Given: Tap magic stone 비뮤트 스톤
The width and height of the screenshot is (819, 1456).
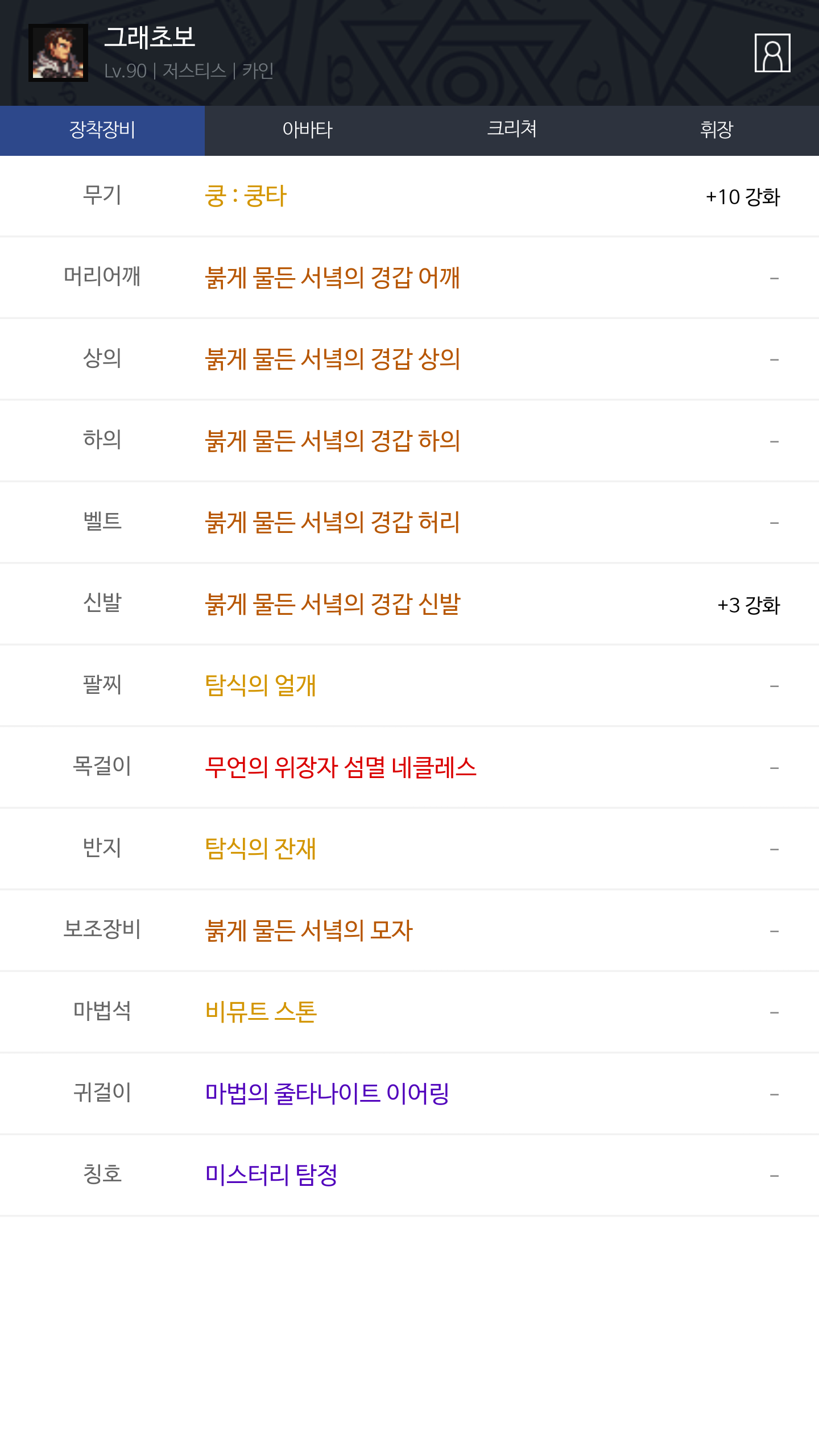Looking at the screenshot, I should [x=261, y=1012].
